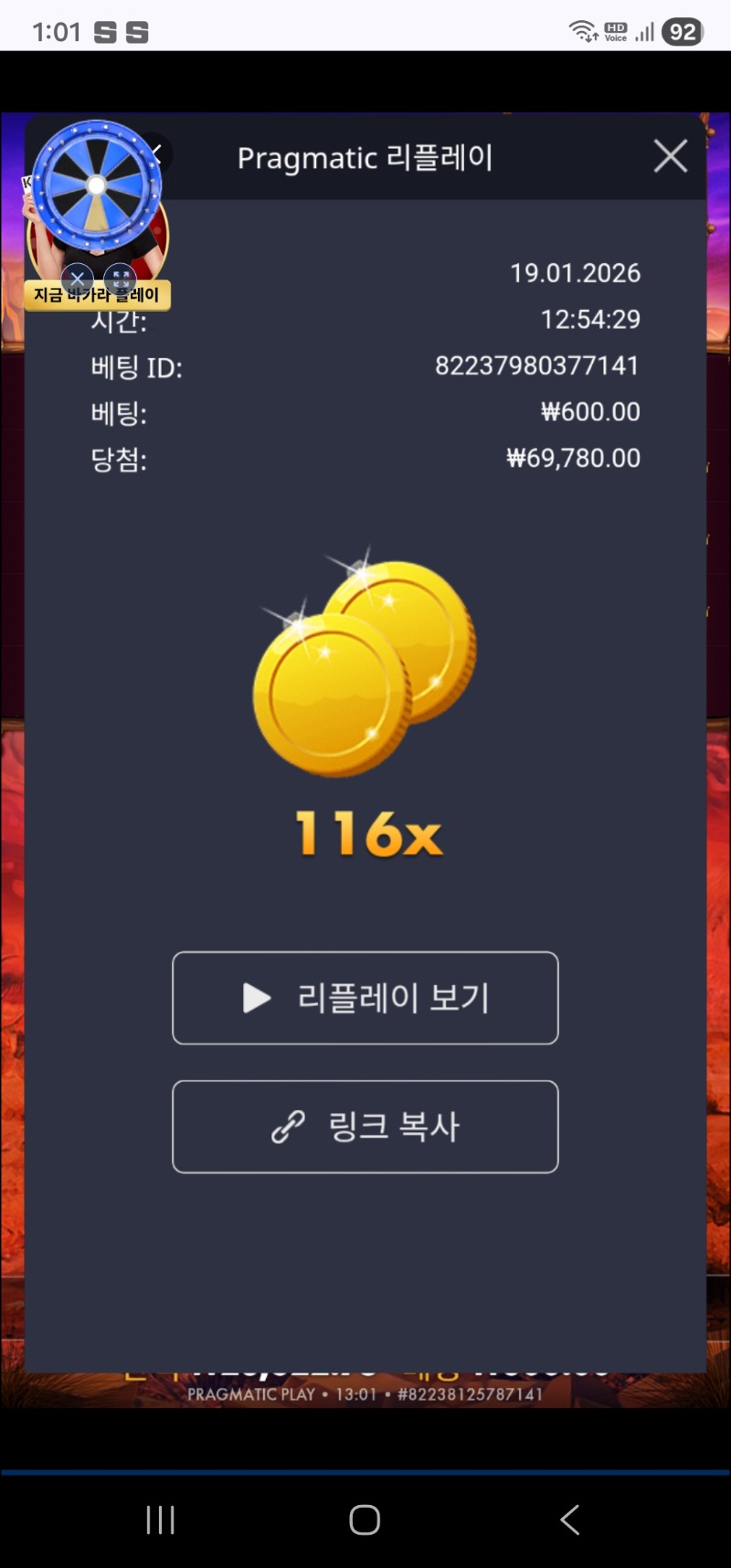Close the Pragmatic replay dialog
The height and width of the screenshot is (1568, 731).
[x=671, y=156]
